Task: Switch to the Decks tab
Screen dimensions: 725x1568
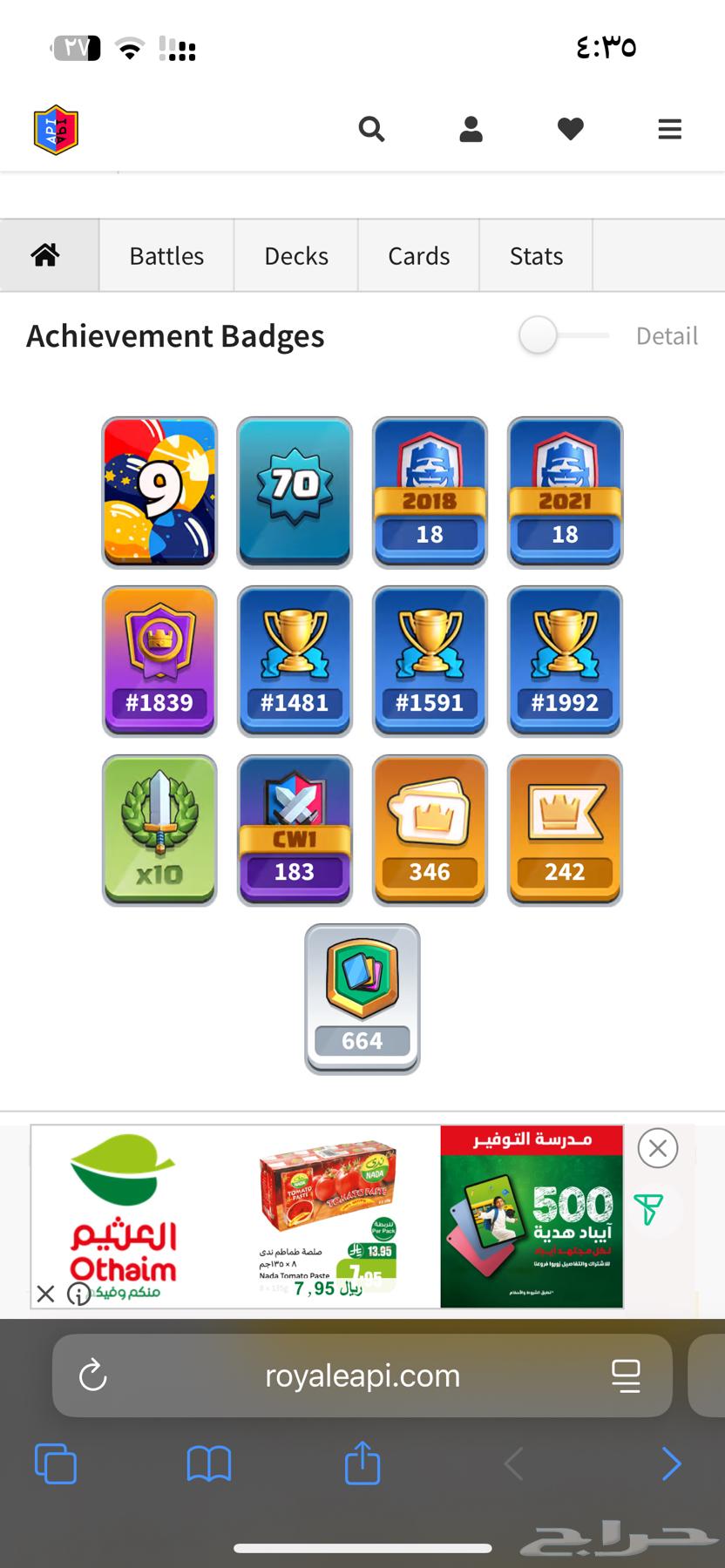Action: point(296,256)
